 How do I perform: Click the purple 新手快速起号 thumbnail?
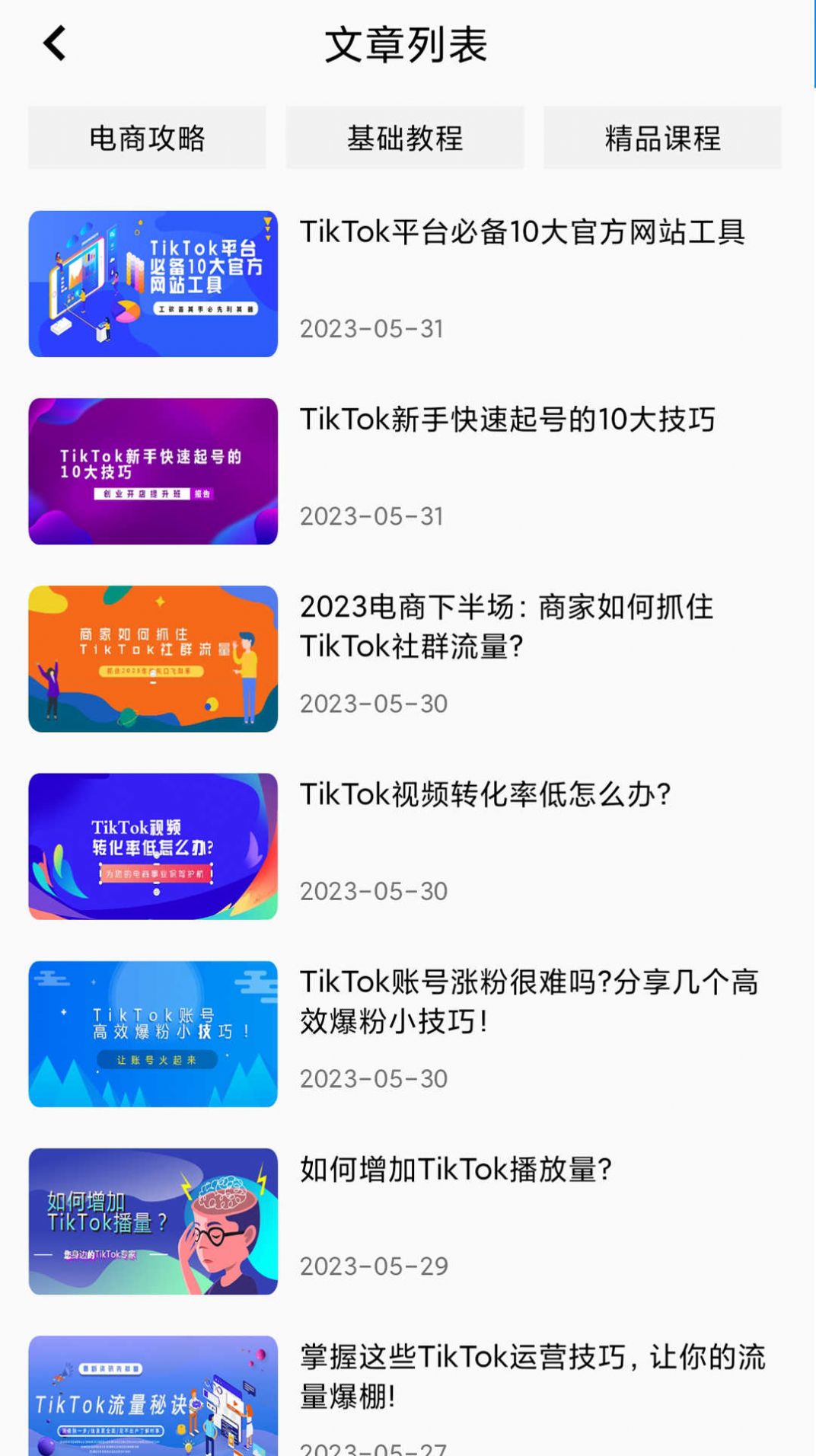[x=153, y=471]
